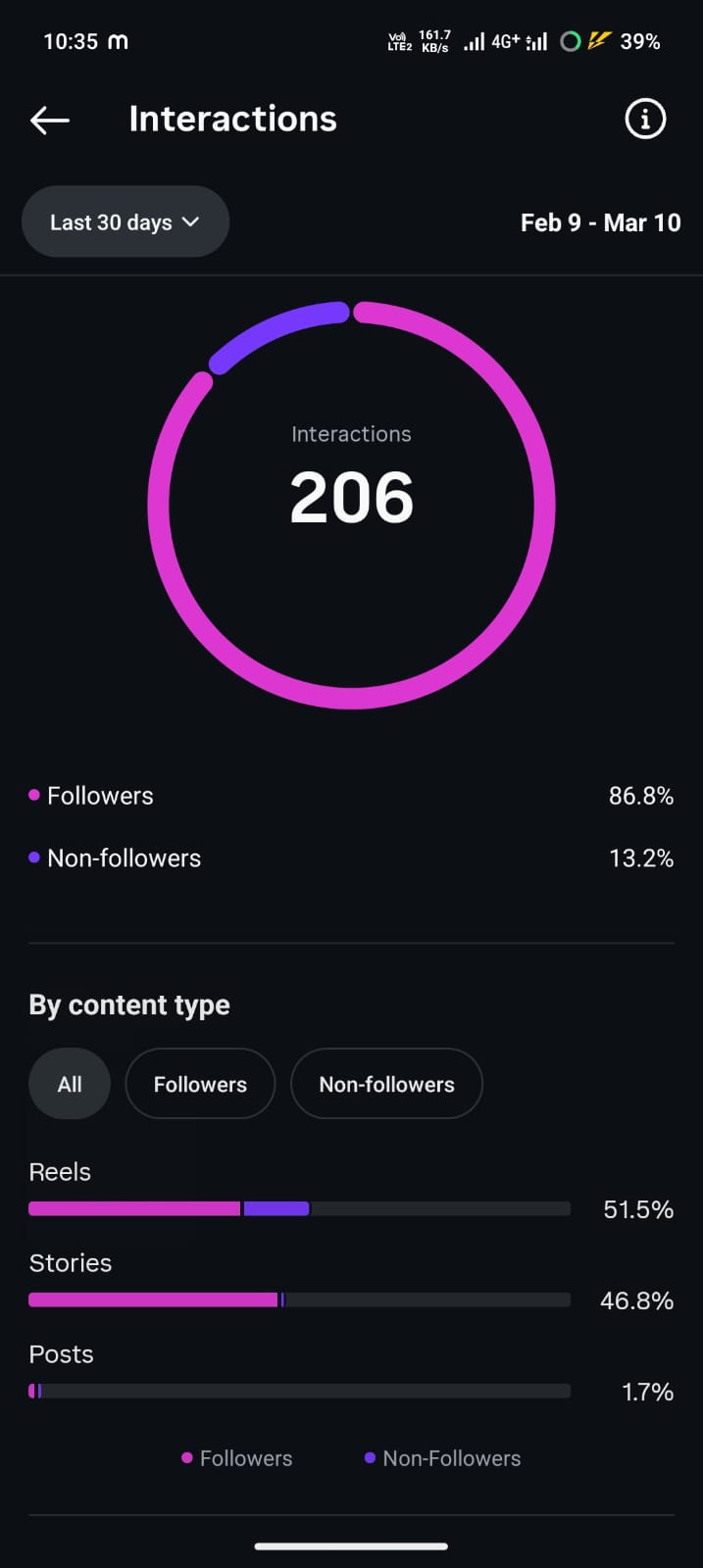Filter content type by Followers chip
The width and height of the screenshot is (703, 1568).
click(200, 1084)
